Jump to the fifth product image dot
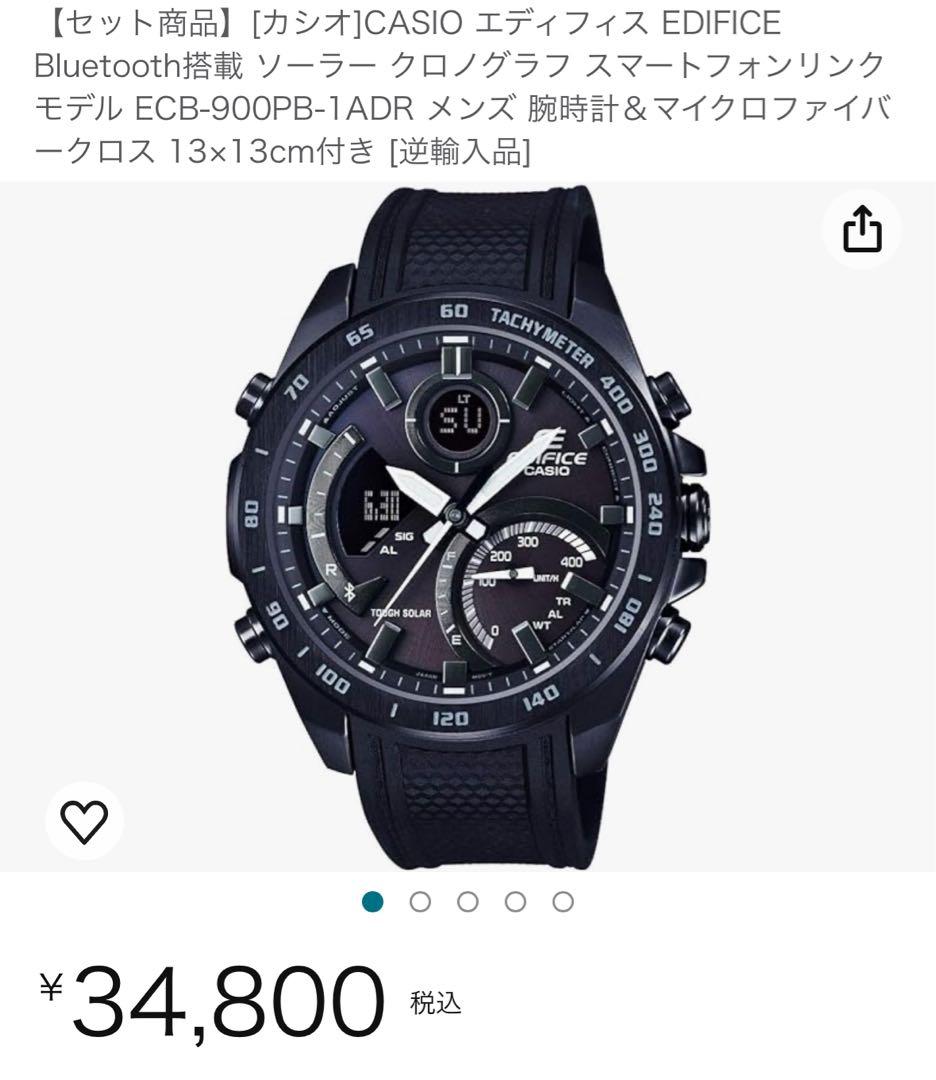The image size is (936, 1080). pos(563,902)
